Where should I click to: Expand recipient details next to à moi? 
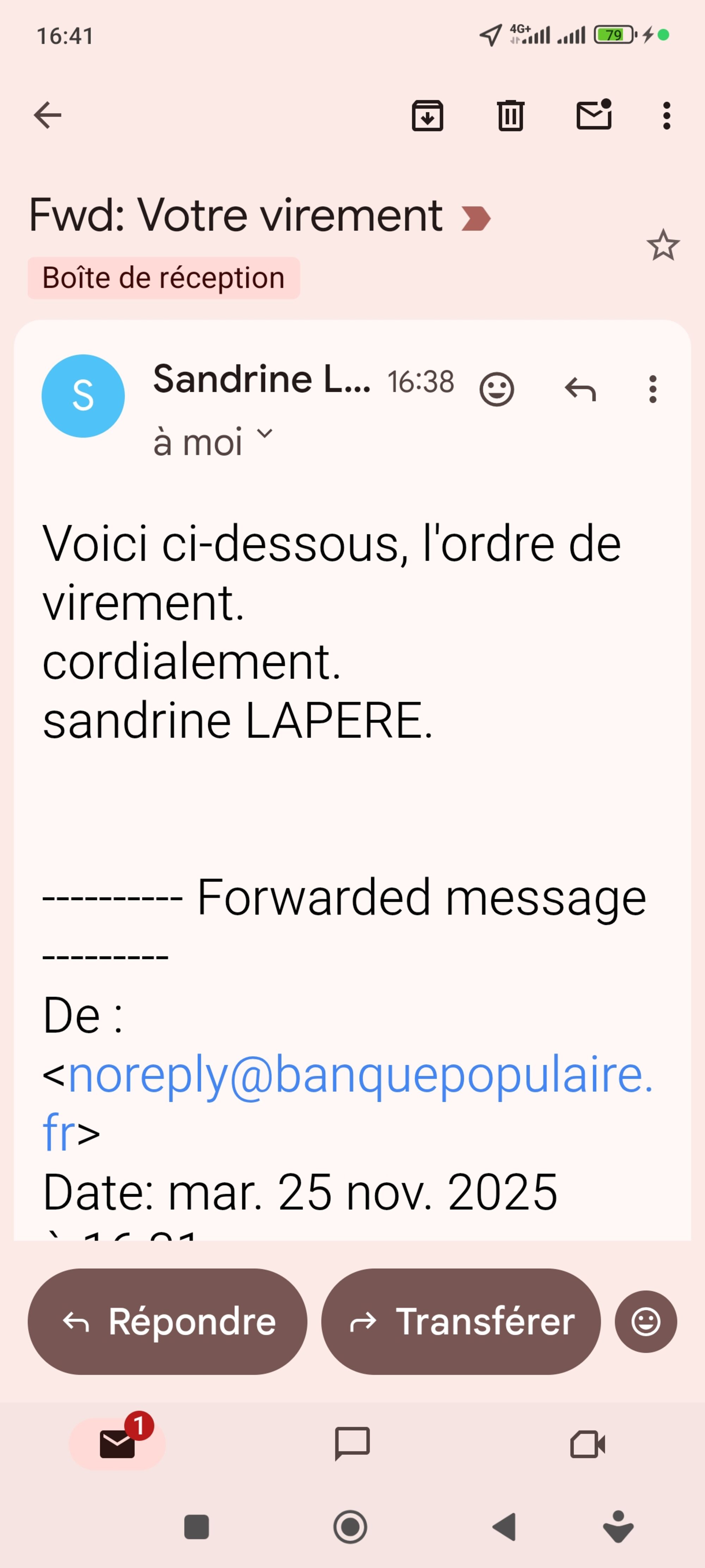[x=265, y=433]
